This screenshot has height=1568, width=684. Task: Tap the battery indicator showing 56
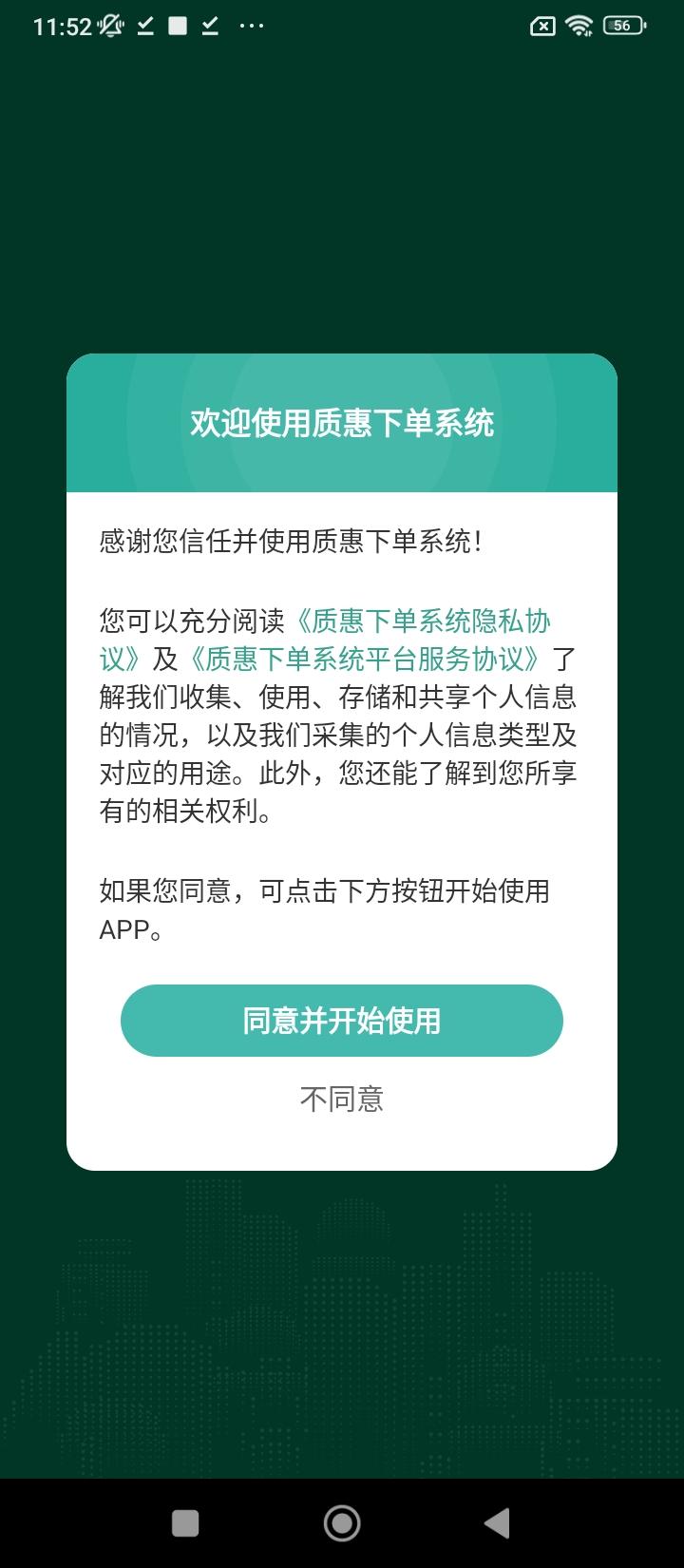pyautogui.click(x=622, y=25)
